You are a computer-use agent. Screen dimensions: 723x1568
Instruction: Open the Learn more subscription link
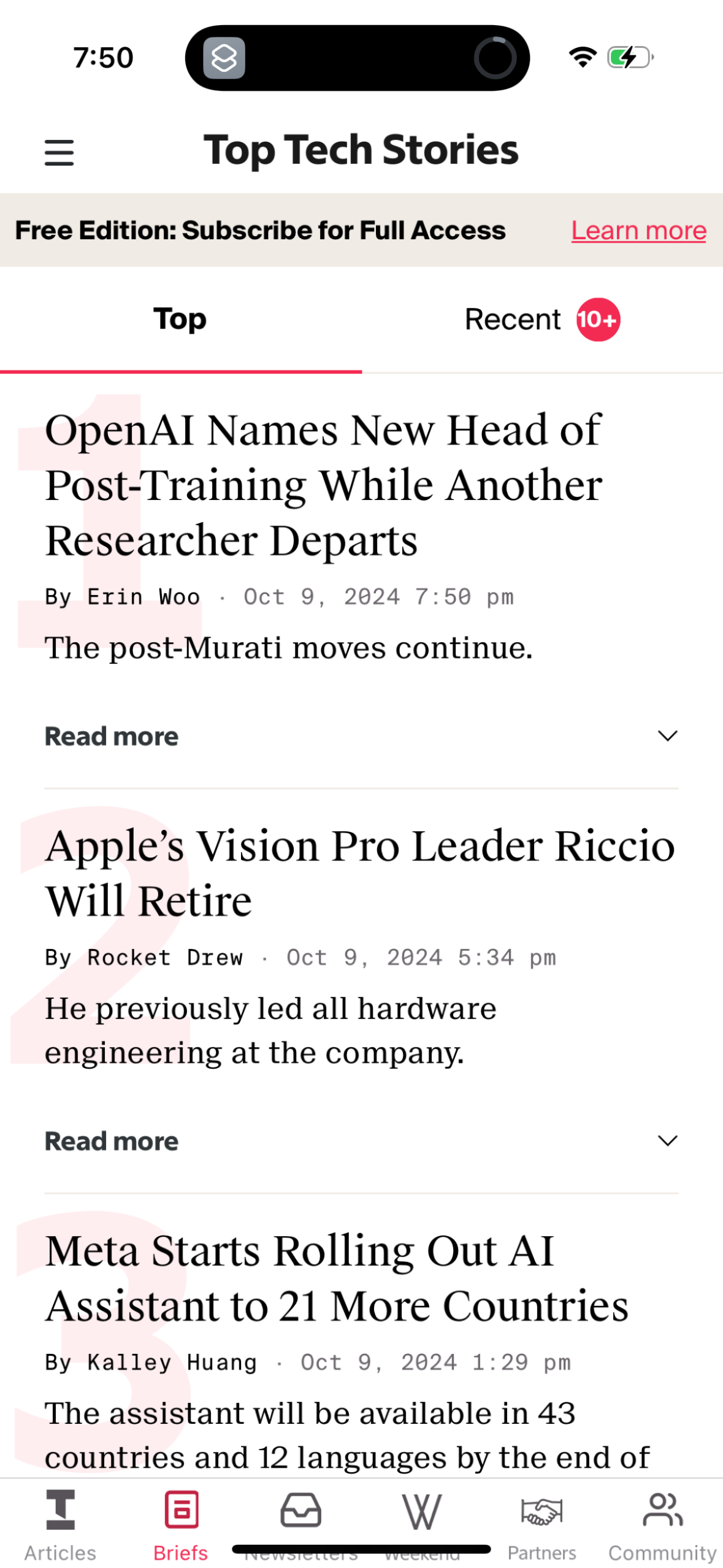pyautogui.click(x=638, y=231)
